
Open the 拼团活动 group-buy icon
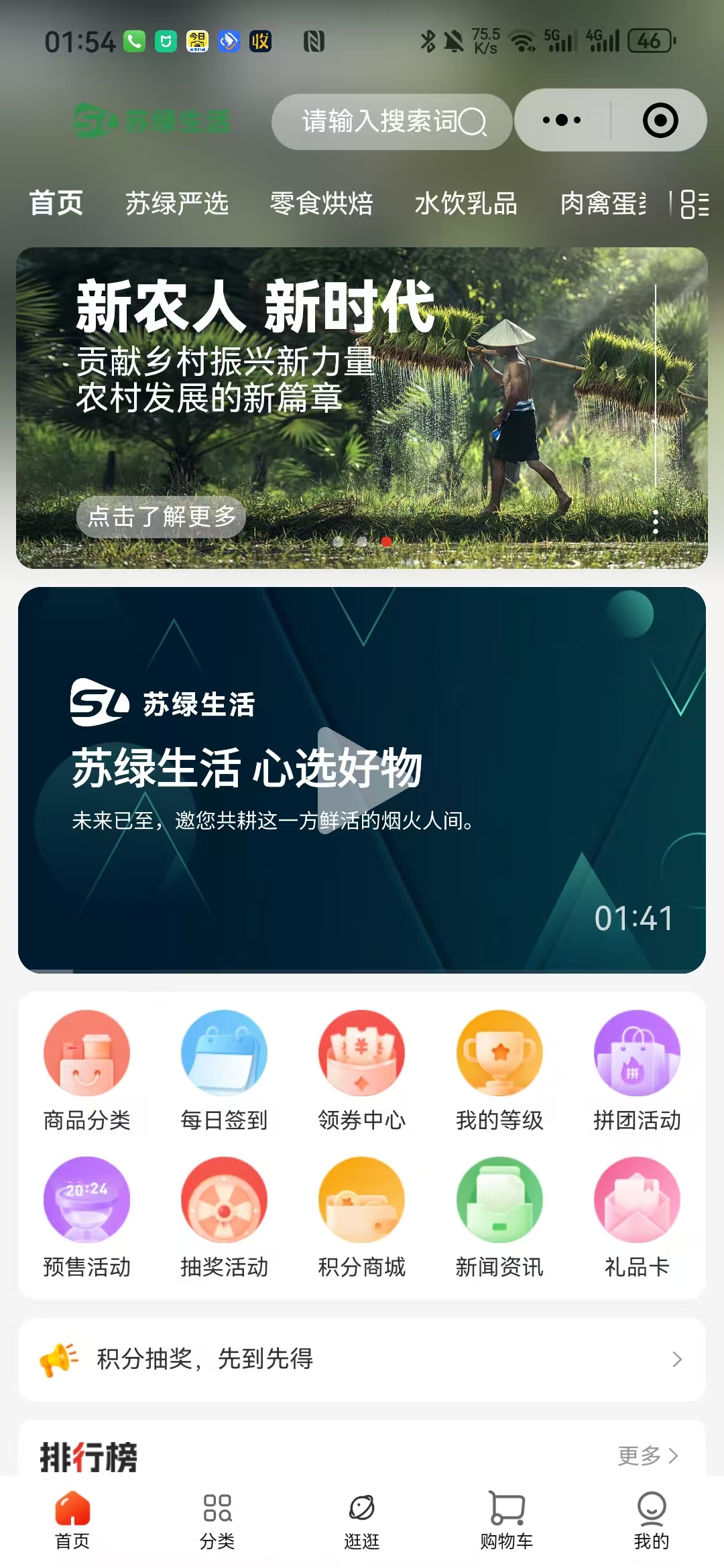point(636,1053)
